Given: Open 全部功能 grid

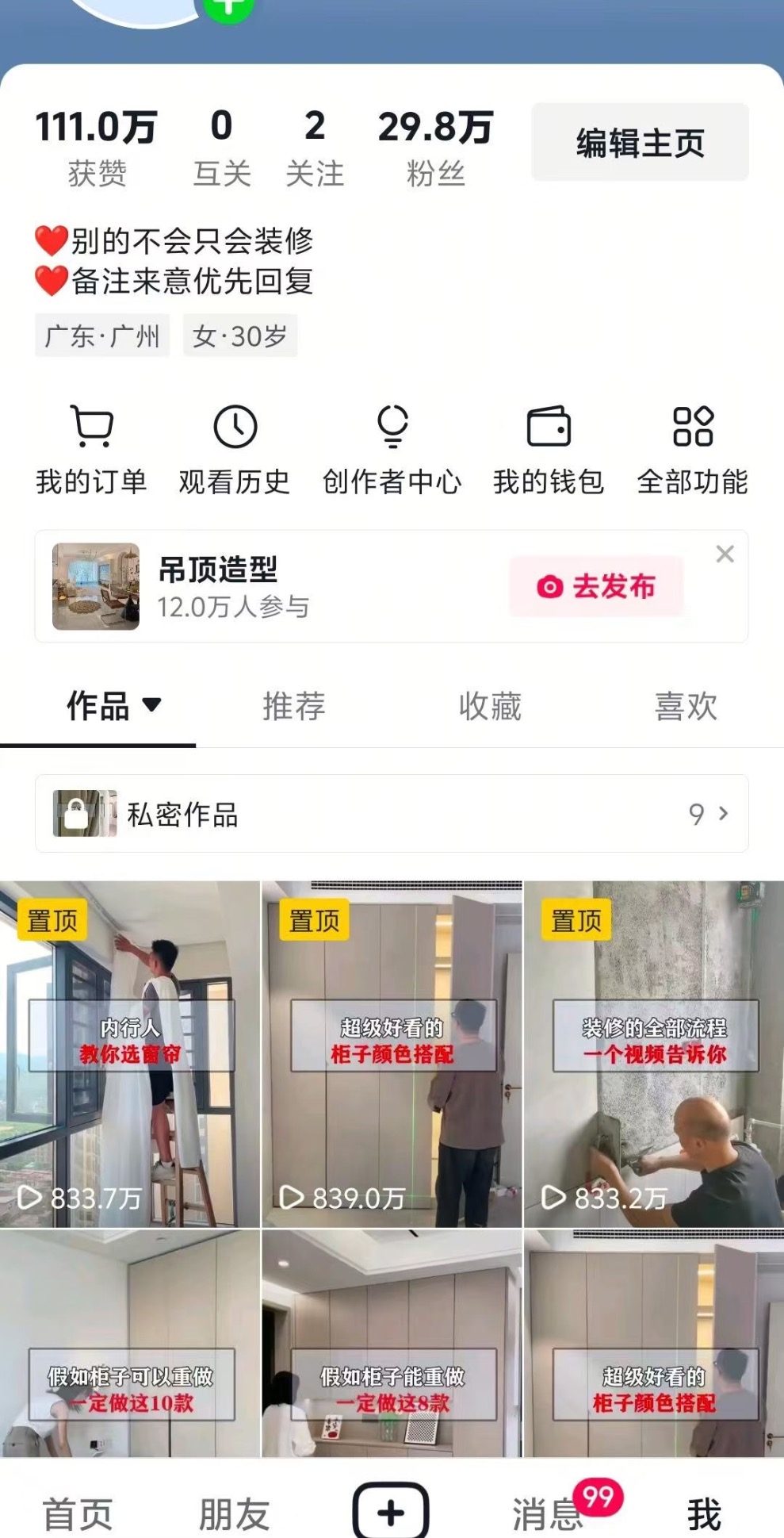Looking at the screenshot, I should coord(692,449).
